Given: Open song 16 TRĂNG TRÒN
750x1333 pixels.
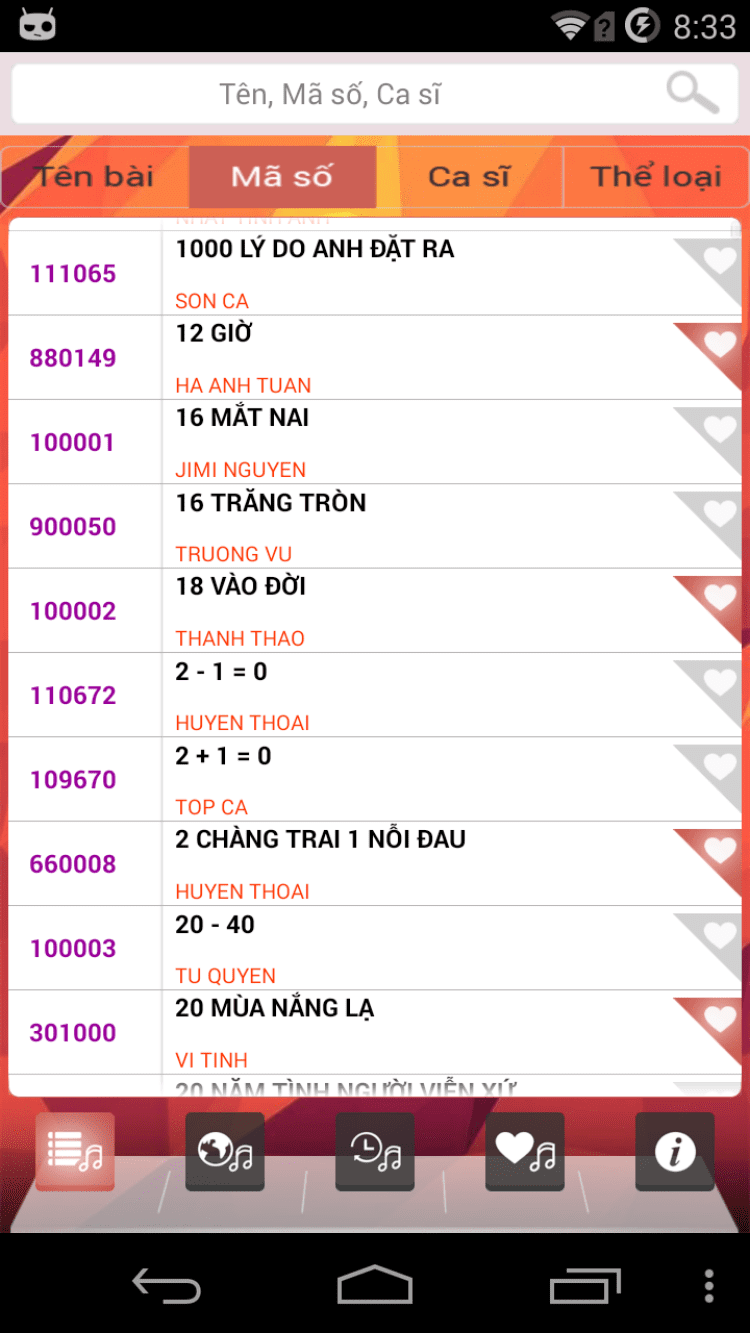Looking at the screenshot, I should click(400, 526).
